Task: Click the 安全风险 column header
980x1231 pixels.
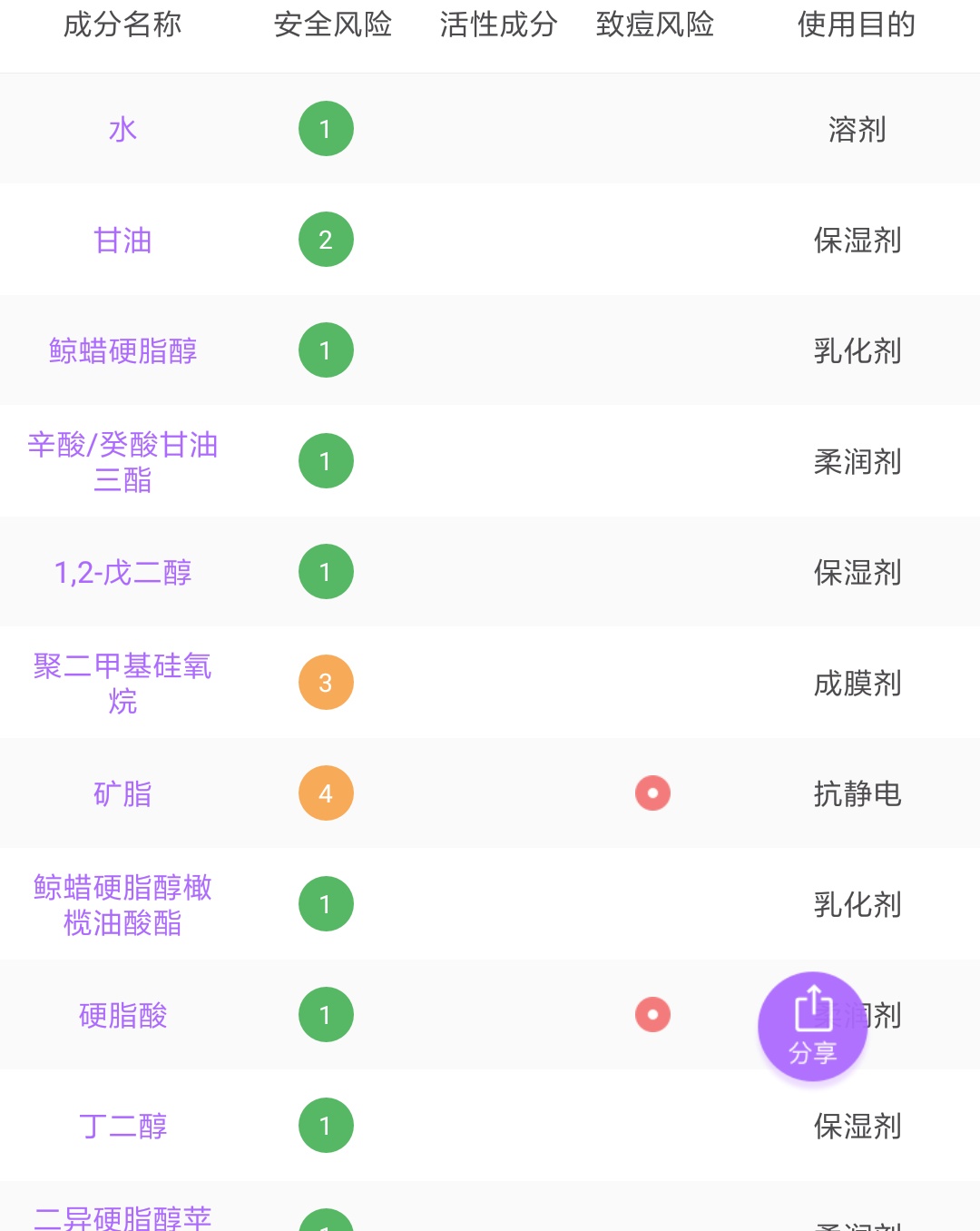Action: 332,25
